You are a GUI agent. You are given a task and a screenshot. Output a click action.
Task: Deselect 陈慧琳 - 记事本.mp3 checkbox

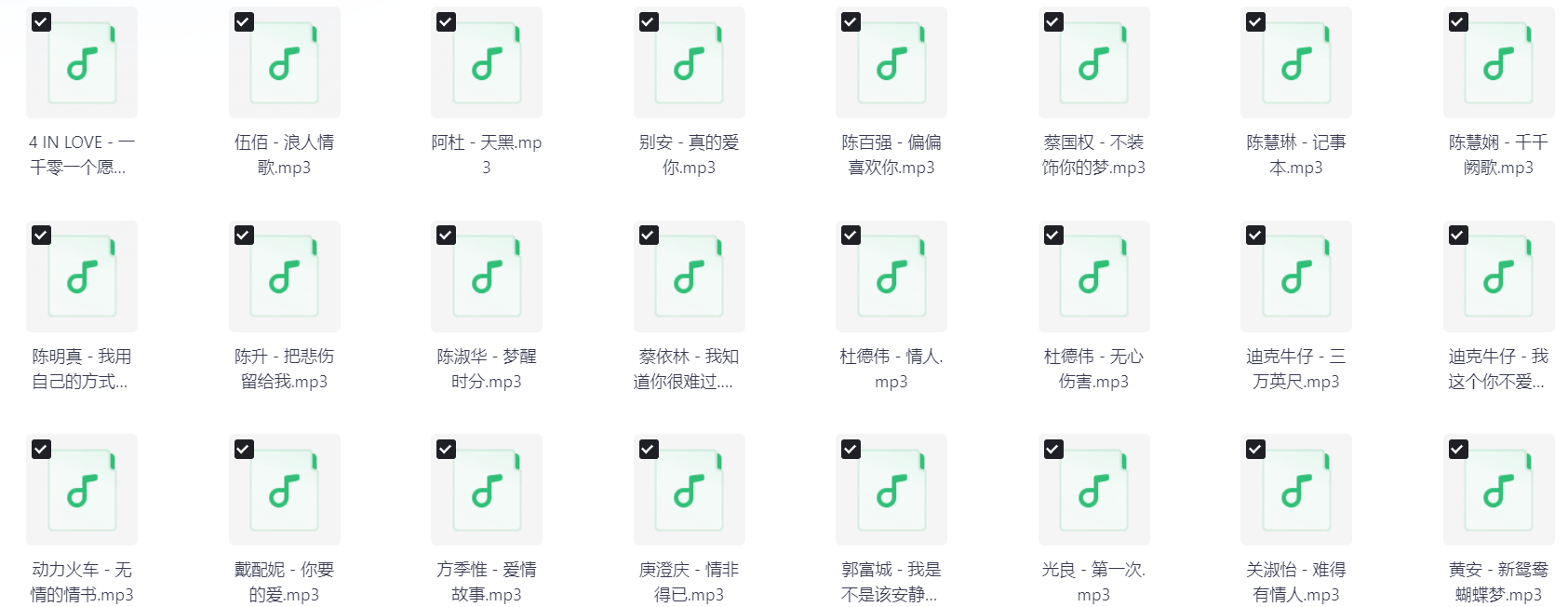[1255, 21]
